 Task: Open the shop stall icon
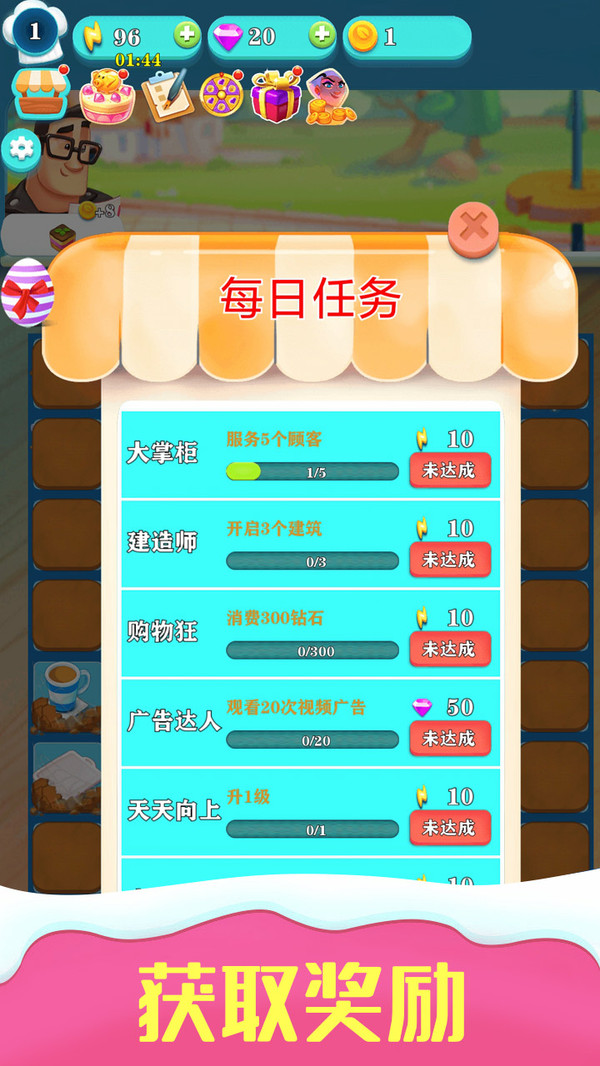click(38, 96)
